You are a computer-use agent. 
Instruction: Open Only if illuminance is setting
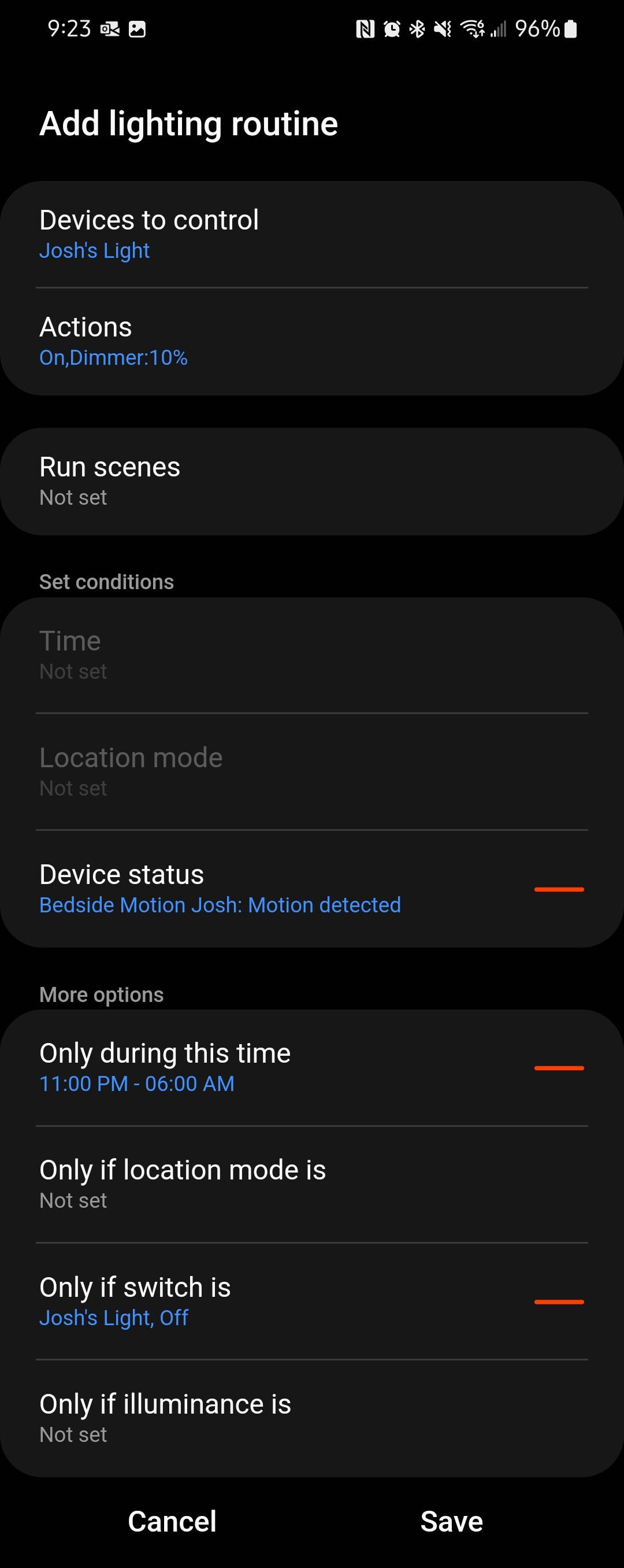coord(243,1417)
